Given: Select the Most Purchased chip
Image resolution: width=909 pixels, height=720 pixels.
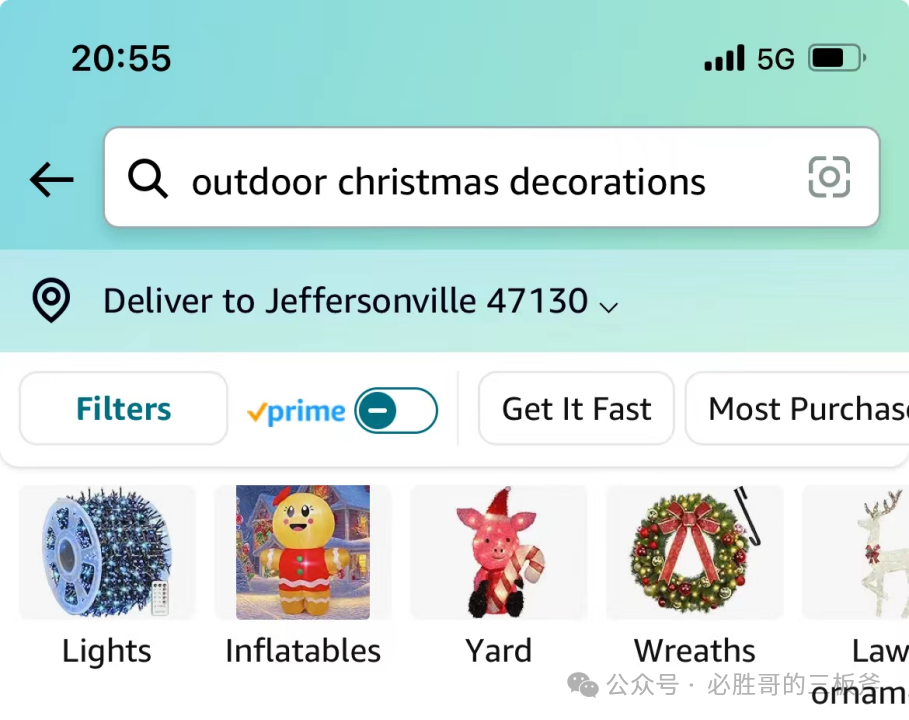Looking at the screenshot, I should 800,409.
